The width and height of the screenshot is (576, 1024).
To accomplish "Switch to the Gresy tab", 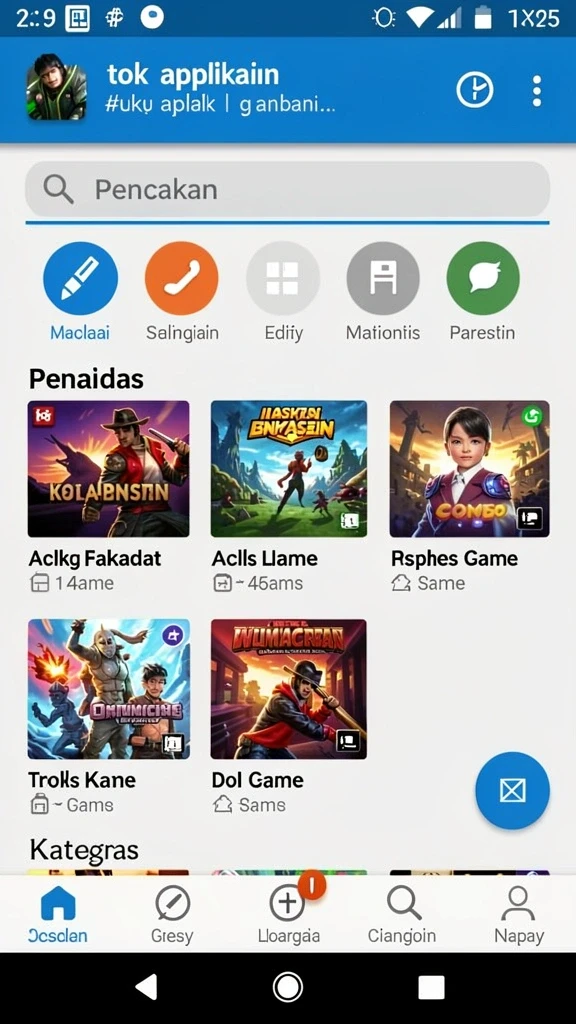I will click(172, 916).
